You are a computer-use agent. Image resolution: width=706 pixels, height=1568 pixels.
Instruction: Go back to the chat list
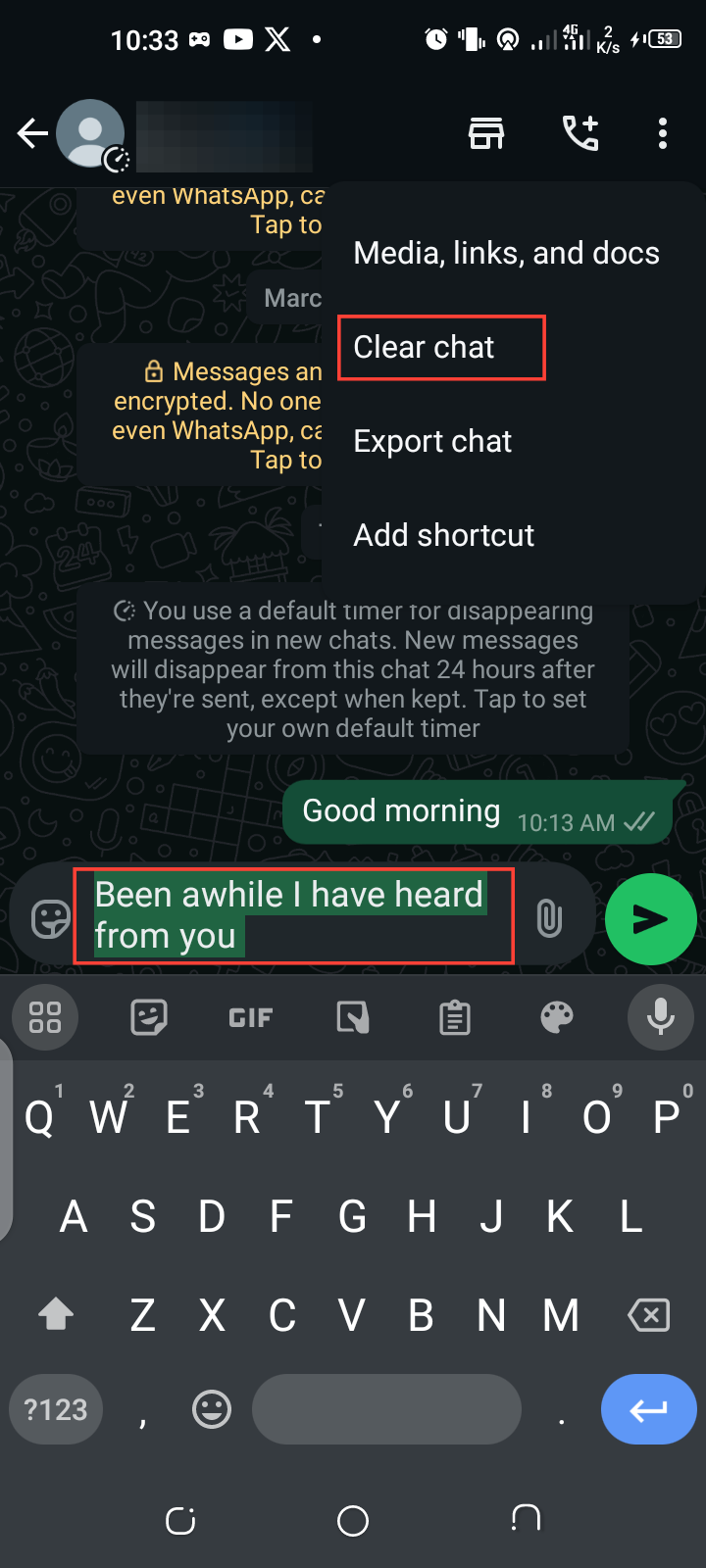point(32,133)
